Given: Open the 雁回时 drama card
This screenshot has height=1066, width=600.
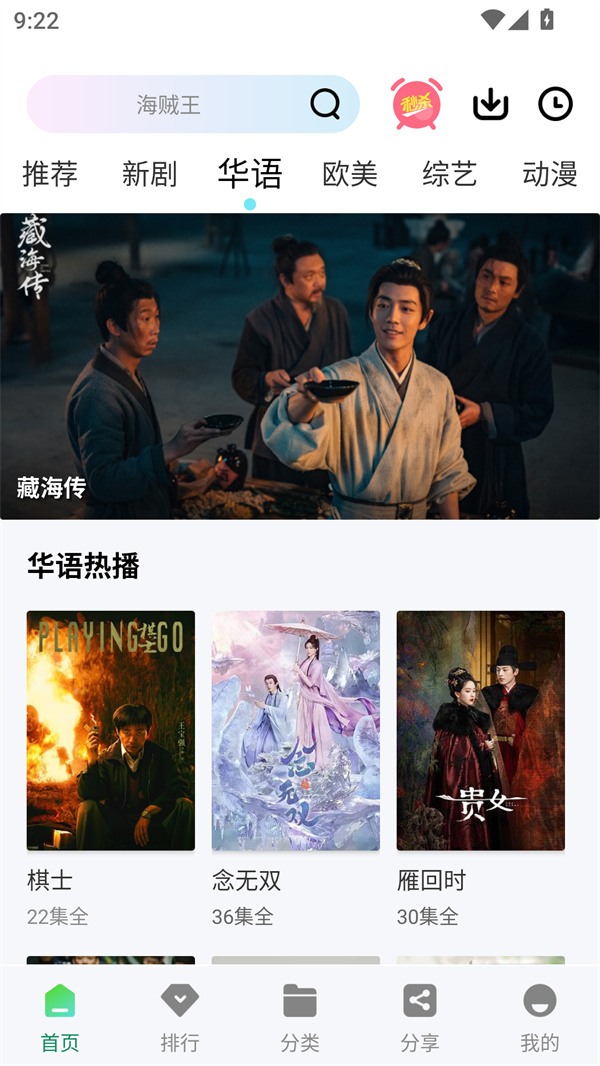Looking at the screenshot, I should coord(481,731).
